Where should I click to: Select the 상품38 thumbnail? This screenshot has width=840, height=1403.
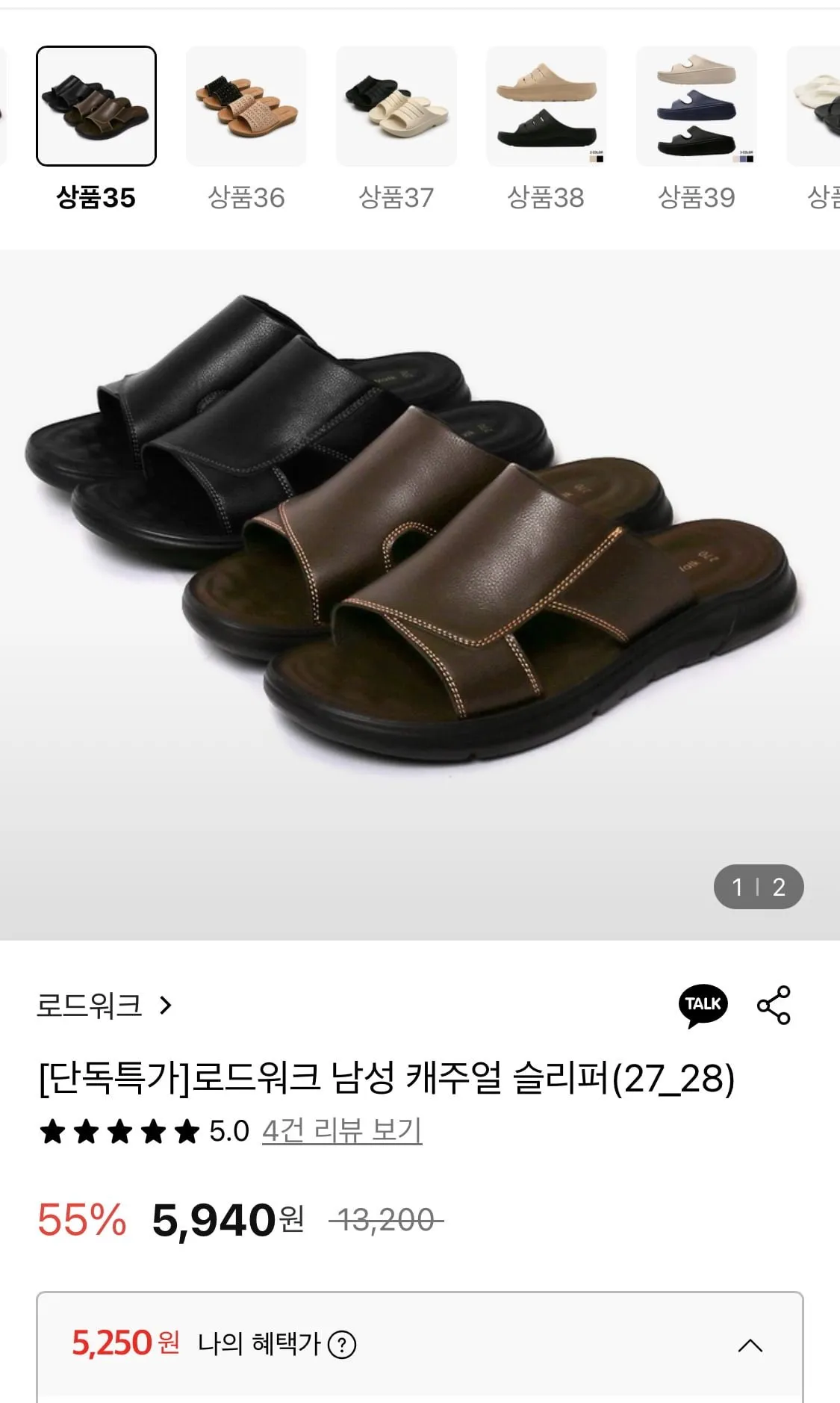click(546, 107)
